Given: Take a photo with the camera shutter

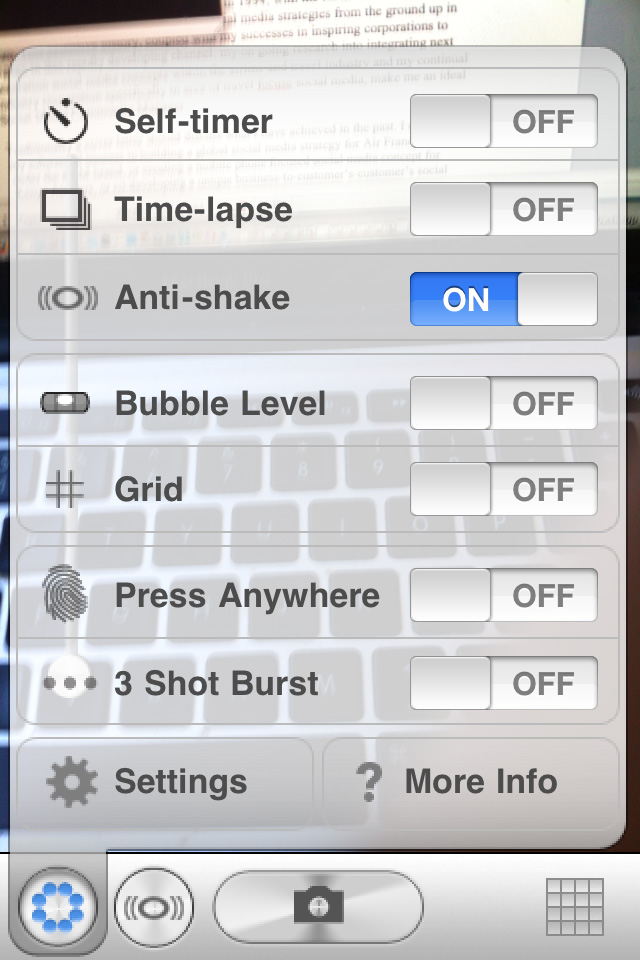Looking at the screenshot, I should click(318, 907).
